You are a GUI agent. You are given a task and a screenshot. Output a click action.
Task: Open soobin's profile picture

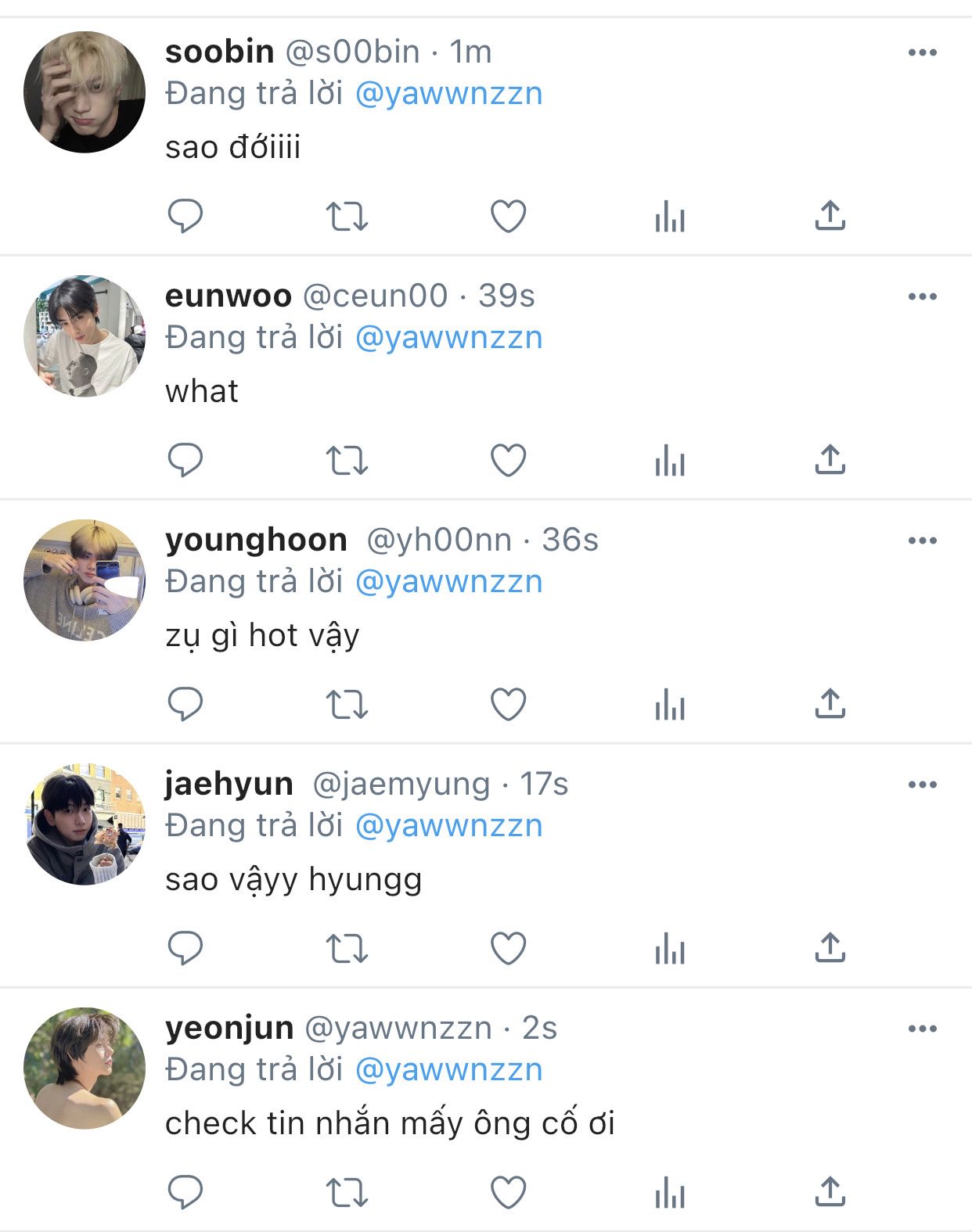pos(85,92)
